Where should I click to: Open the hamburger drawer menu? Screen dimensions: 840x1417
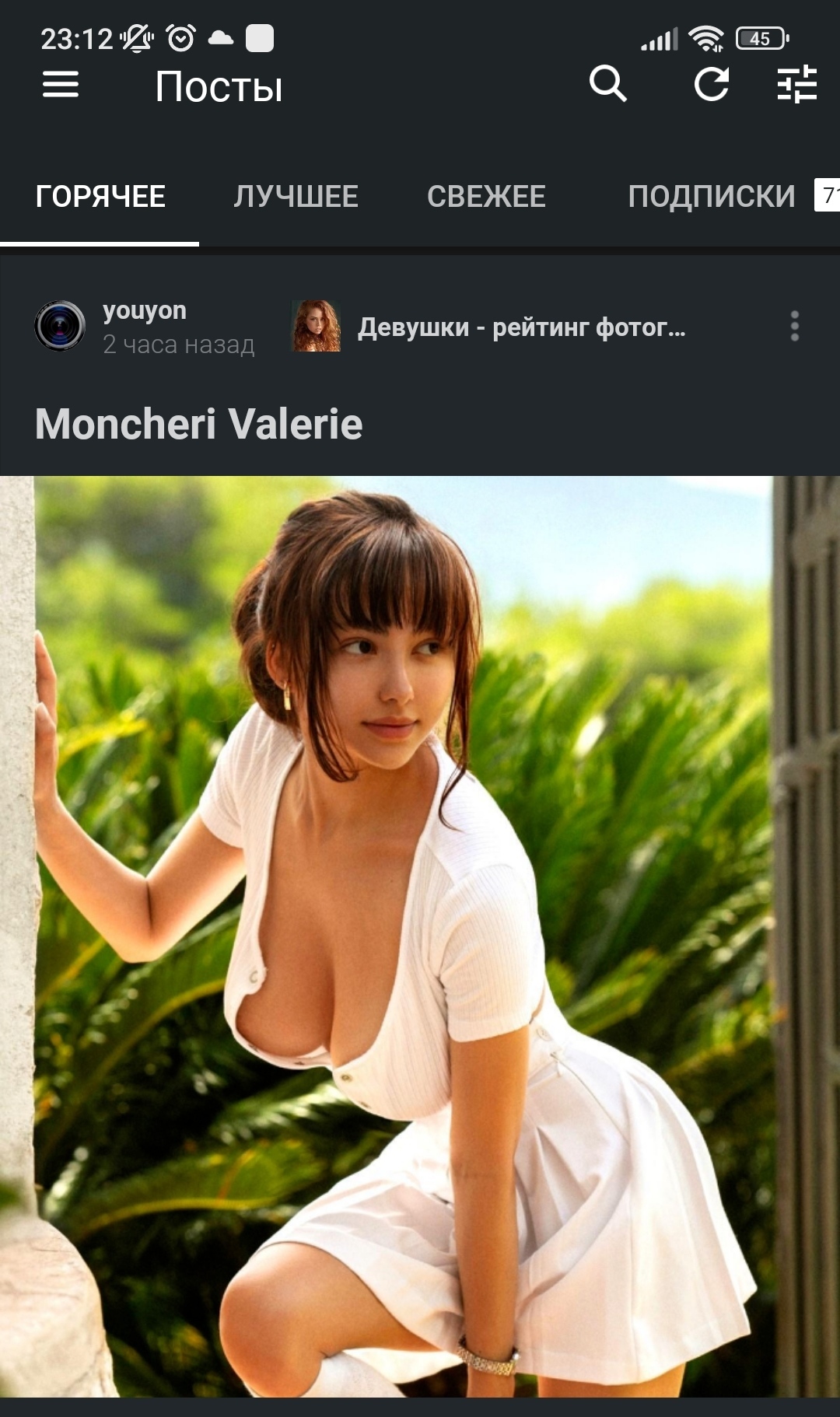coord(61,85)
